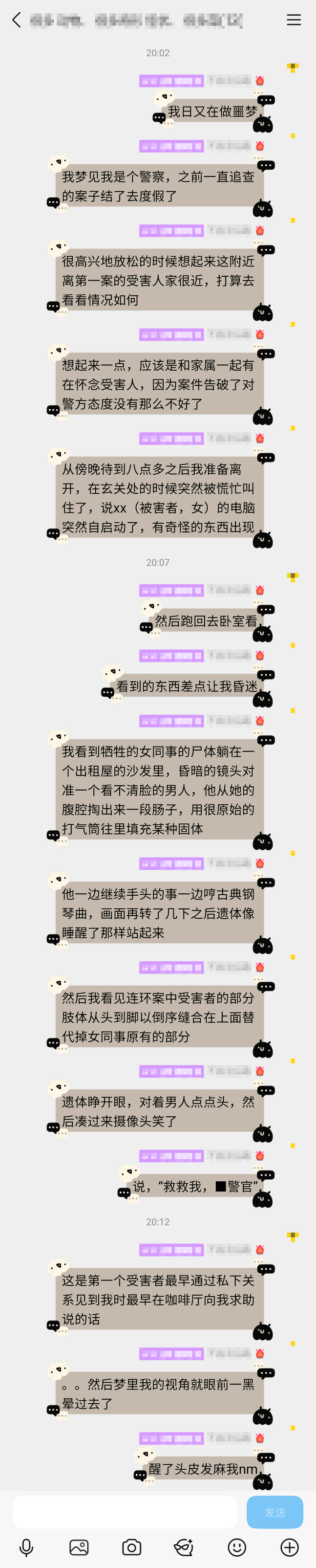Tap the 发送 send button
The image size is (316, 1568).
[x=274, y=1512]
